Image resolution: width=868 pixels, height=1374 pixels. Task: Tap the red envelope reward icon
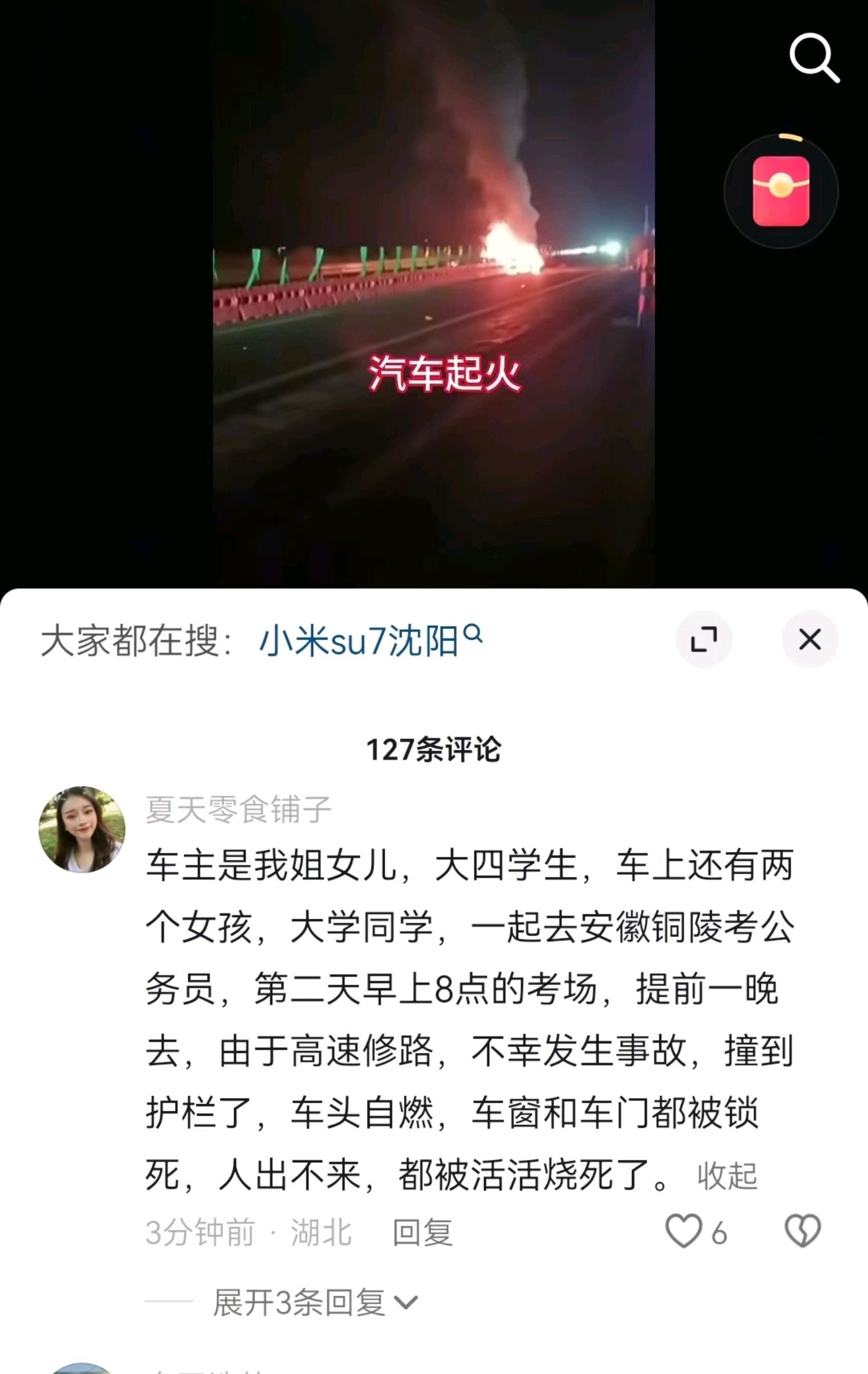(781, 191)
